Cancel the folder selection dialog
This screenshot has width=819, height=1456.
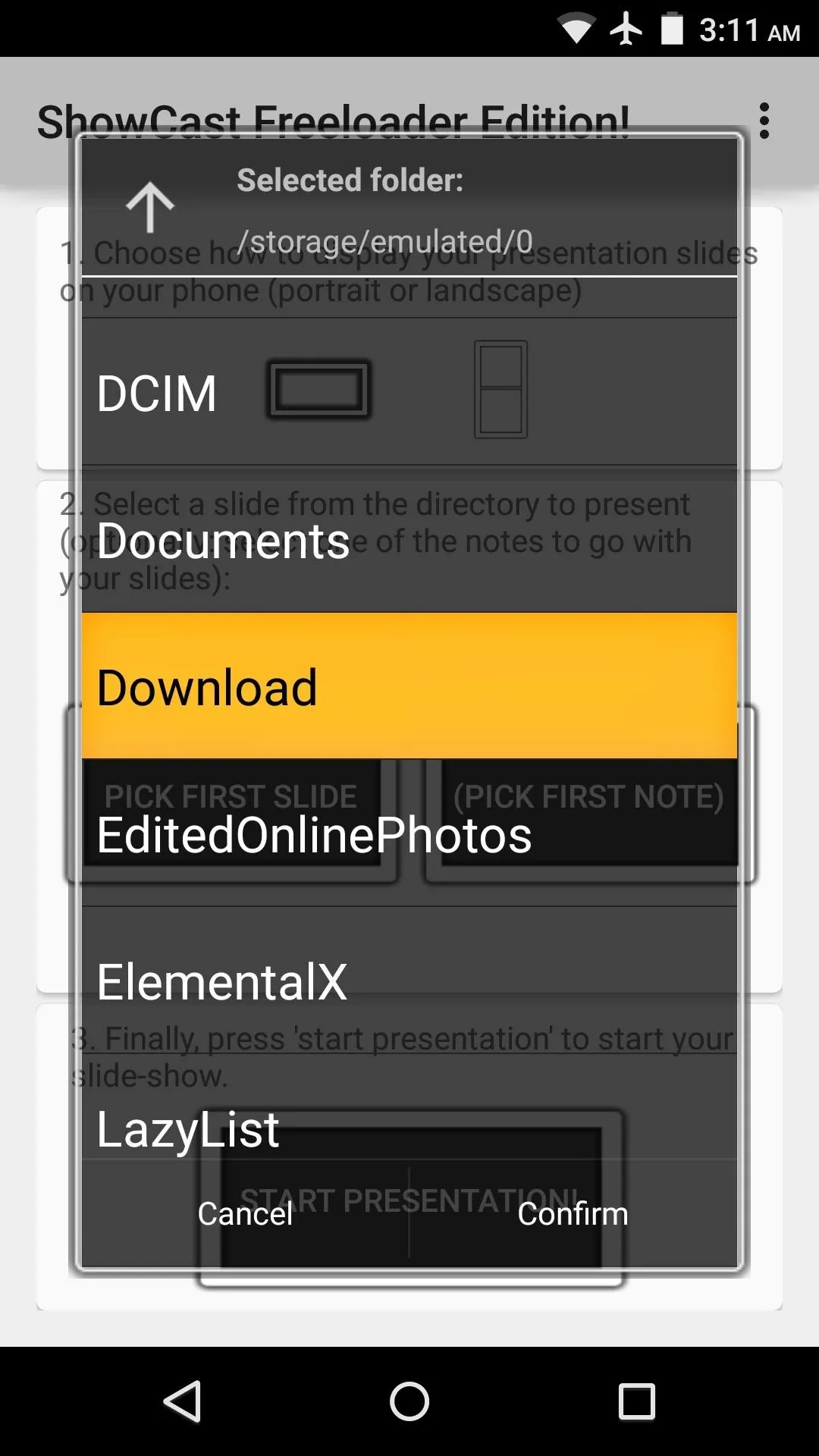[245, 1213]
